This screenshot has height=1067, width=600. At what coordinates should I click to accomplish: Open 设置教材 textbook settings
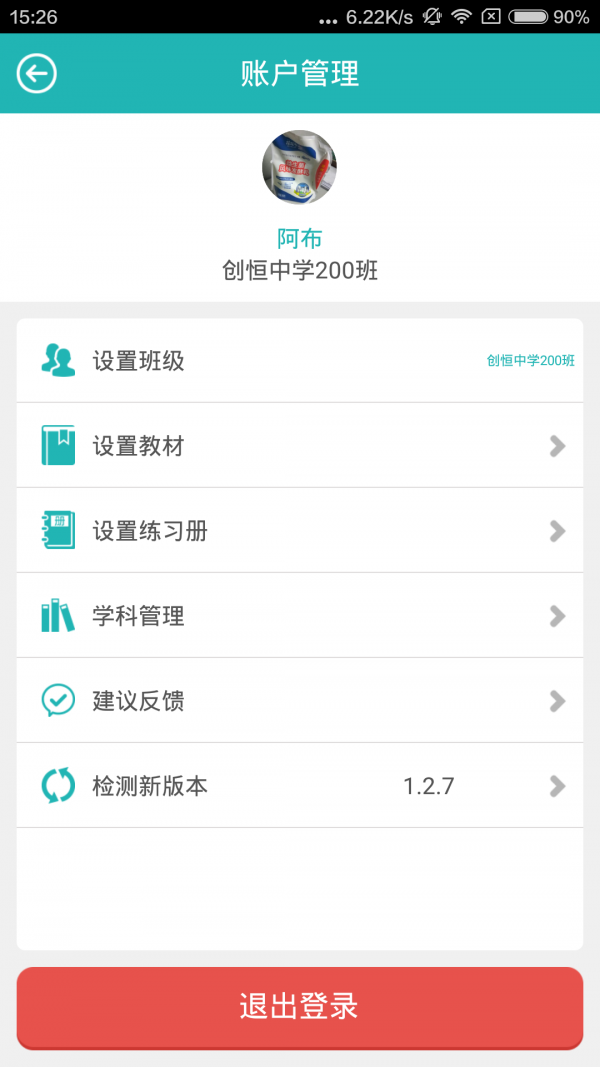(300, 446)
